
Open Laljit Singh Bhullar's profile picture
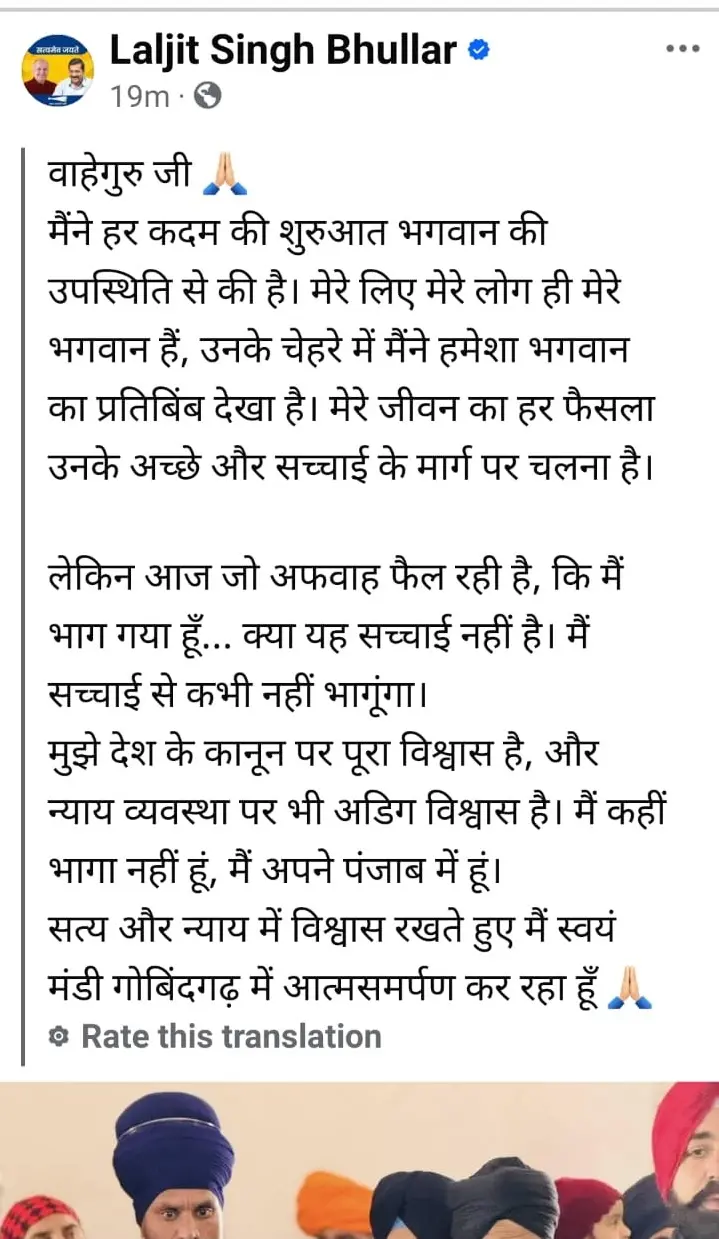[58, 71]
